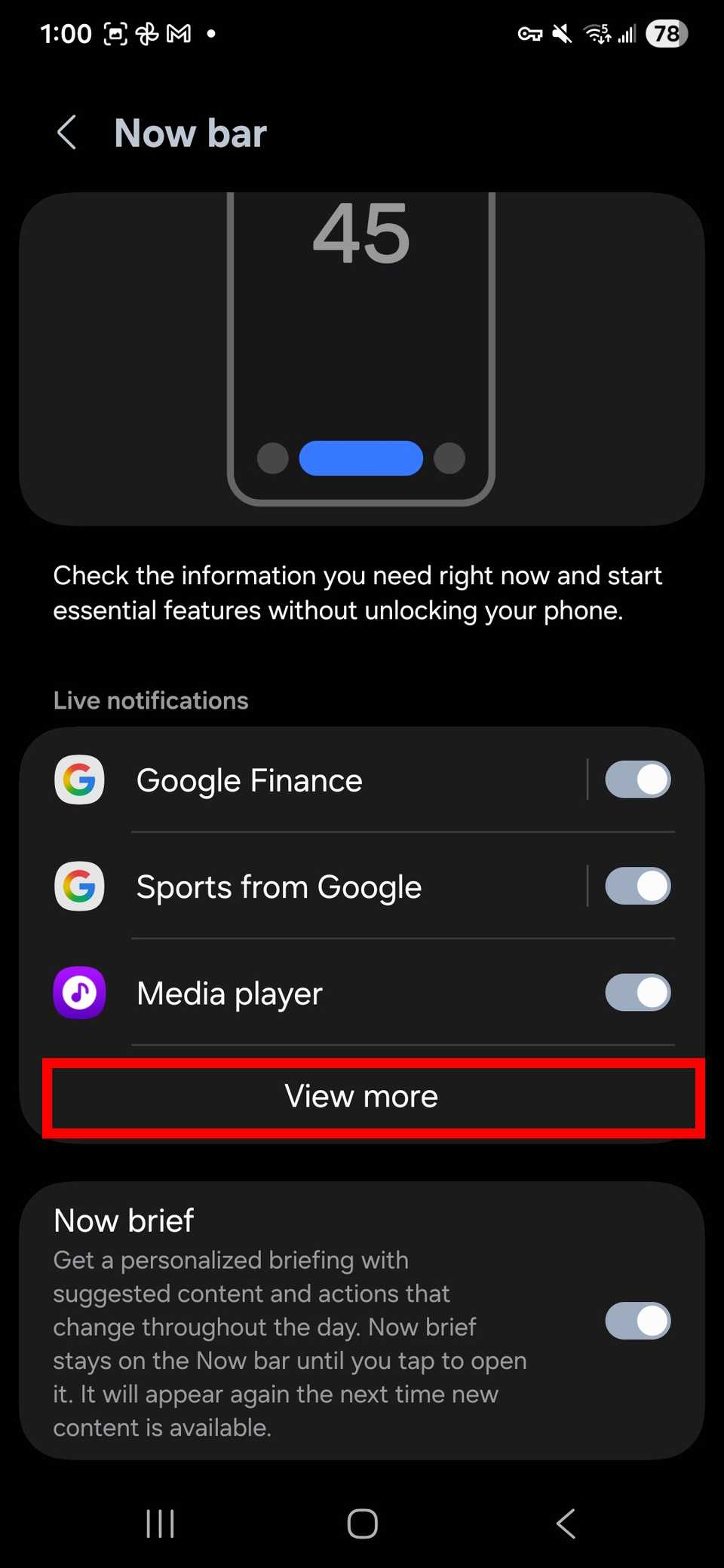This screenshot has height=1568, width=724.
Task: Open Recents using the navigation bar icon
Action: pos(159,1524)
